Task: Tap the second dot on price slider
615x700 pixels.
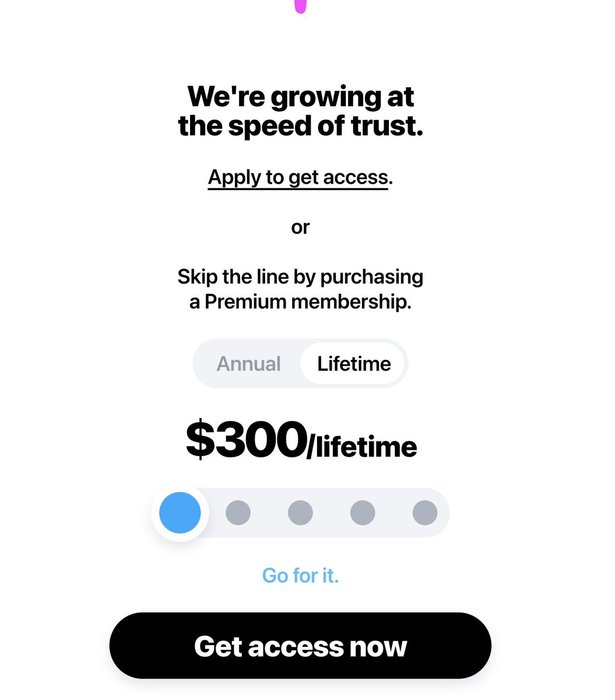Action: click(x=238, y=513)
